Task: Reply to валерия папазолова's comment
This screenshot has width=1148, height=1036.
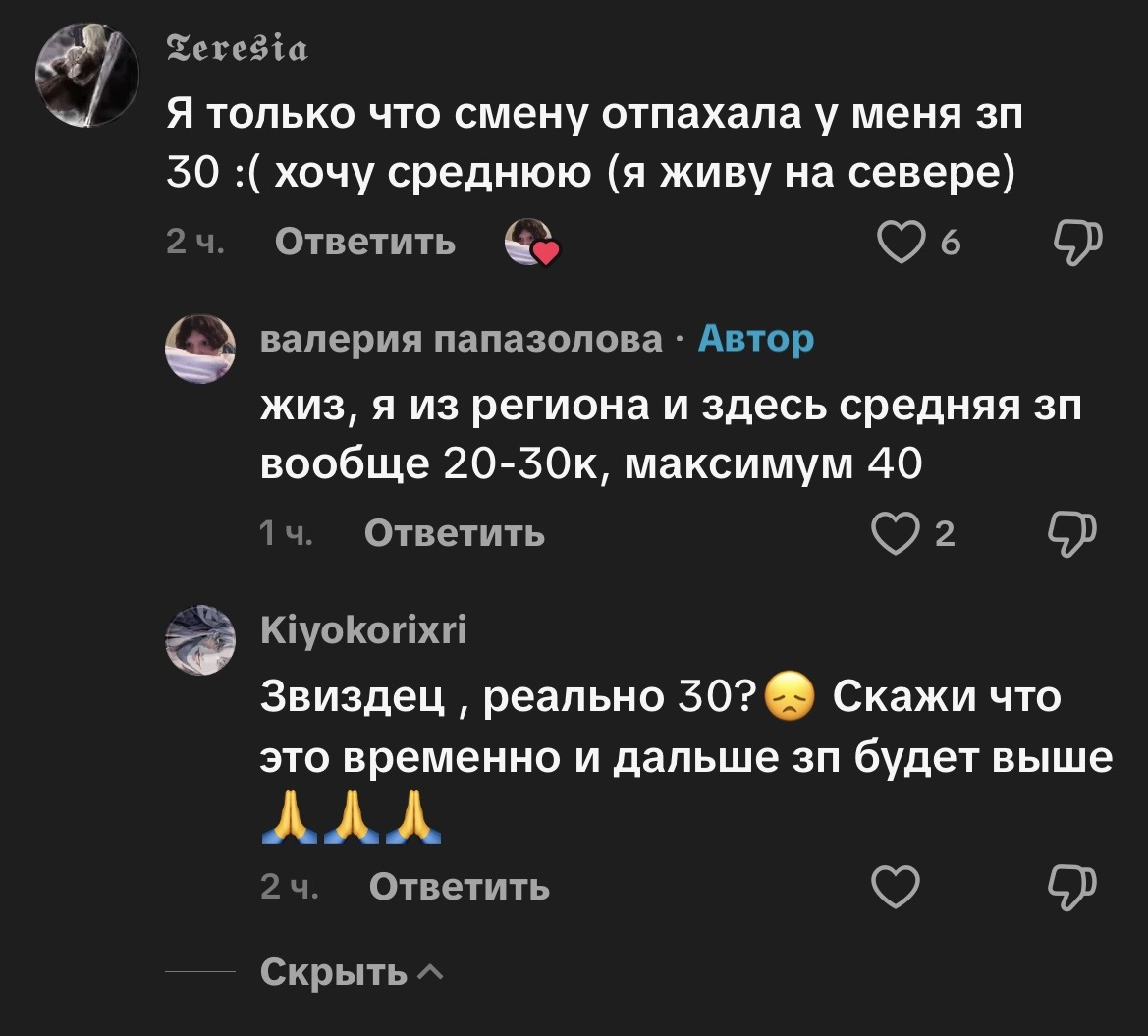Action: [x=455, y=533]
